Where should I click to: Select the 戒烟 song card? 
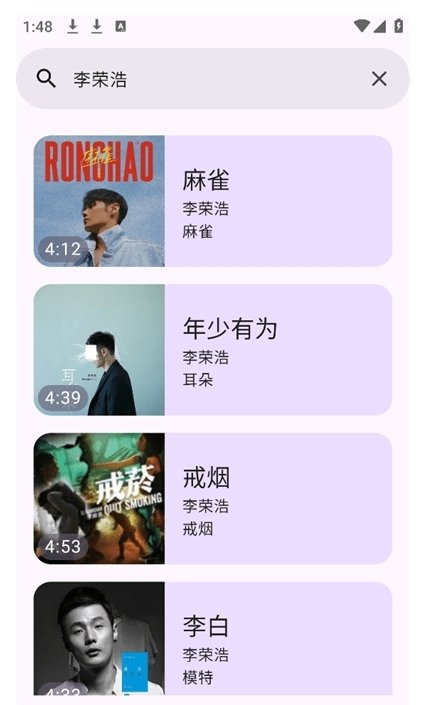click(213, 499)
